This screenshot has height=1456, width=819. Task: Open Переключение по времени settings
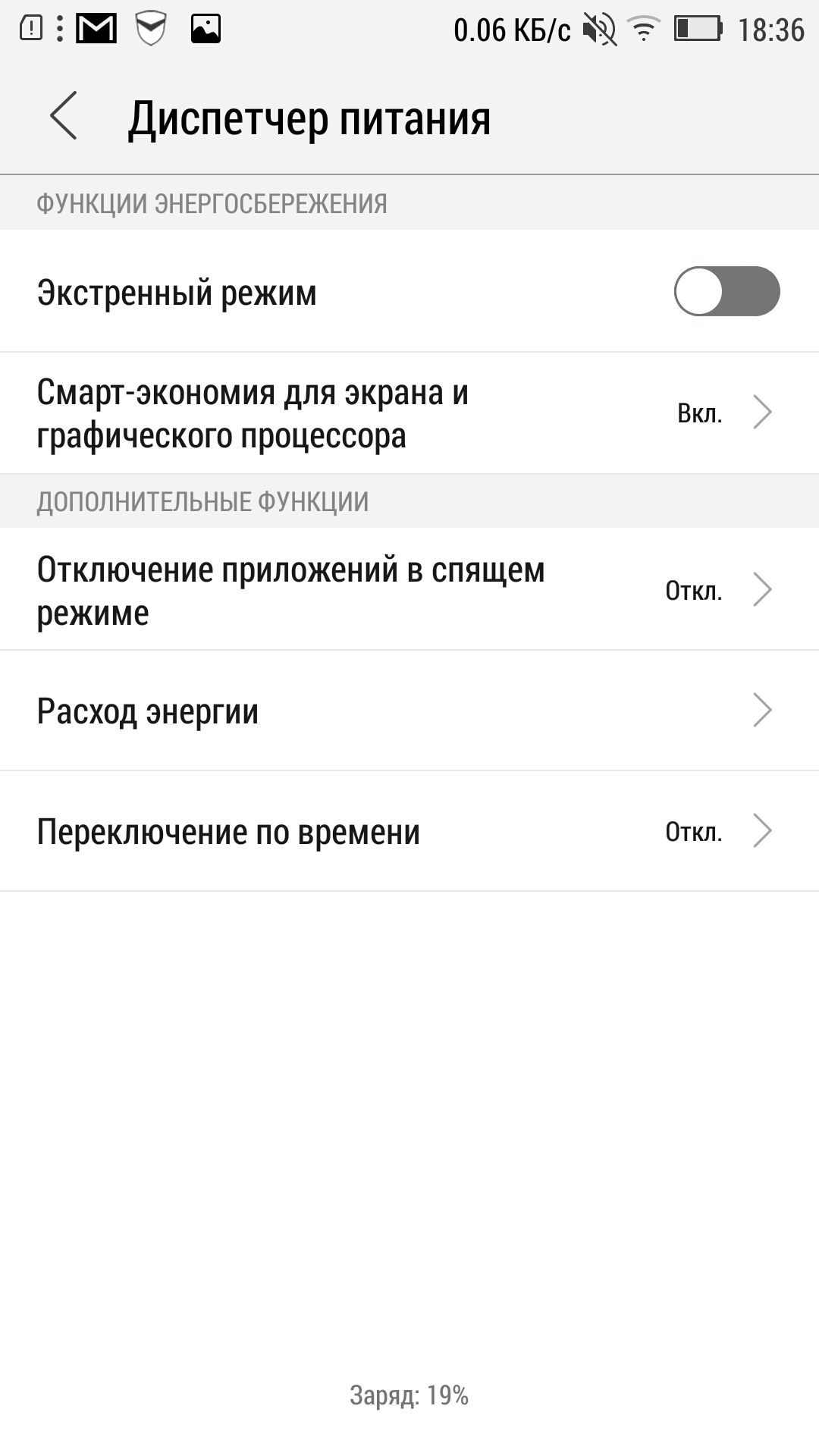coord(409,831)
